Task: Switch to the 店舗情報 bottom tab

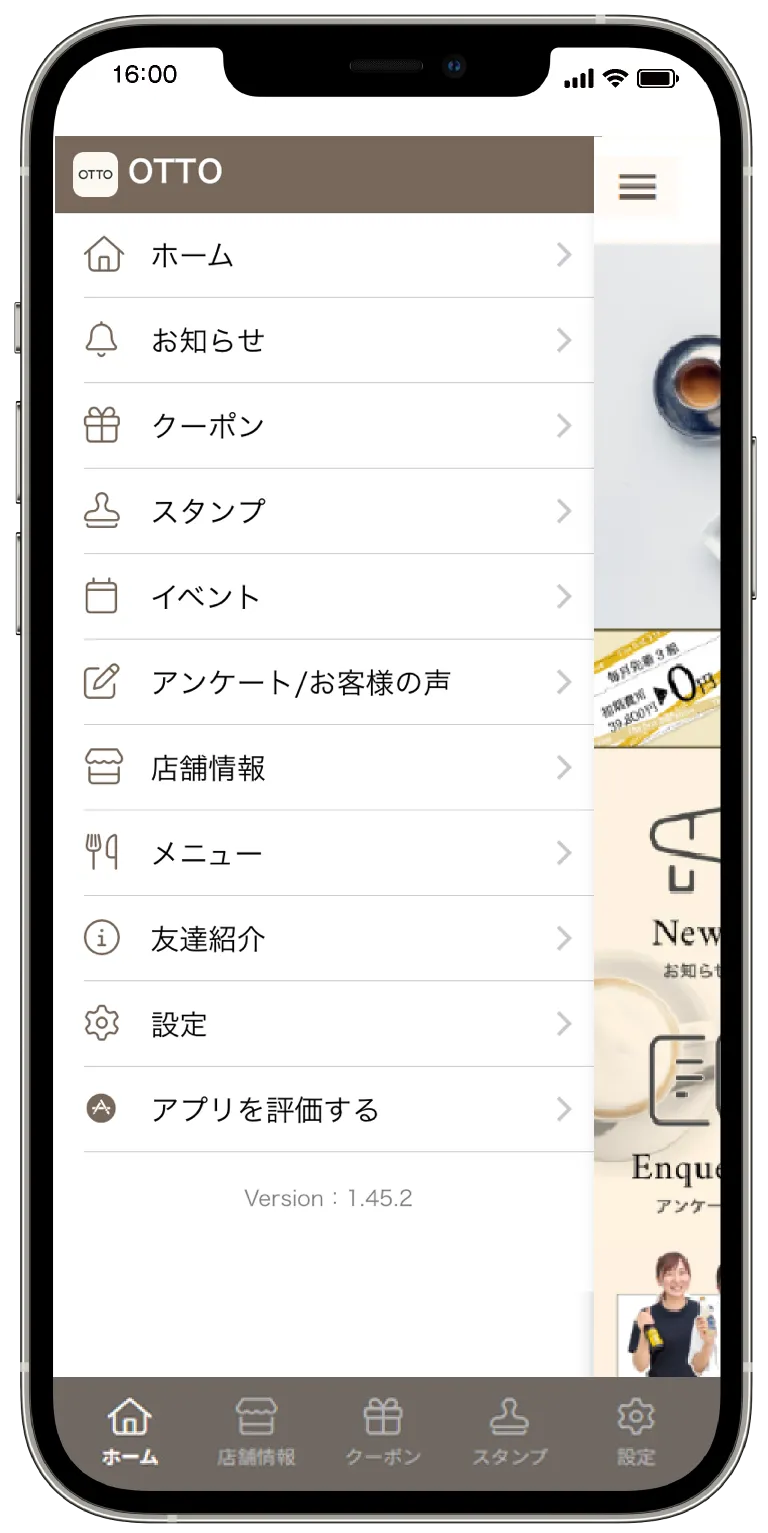Action: point(256,1432)
